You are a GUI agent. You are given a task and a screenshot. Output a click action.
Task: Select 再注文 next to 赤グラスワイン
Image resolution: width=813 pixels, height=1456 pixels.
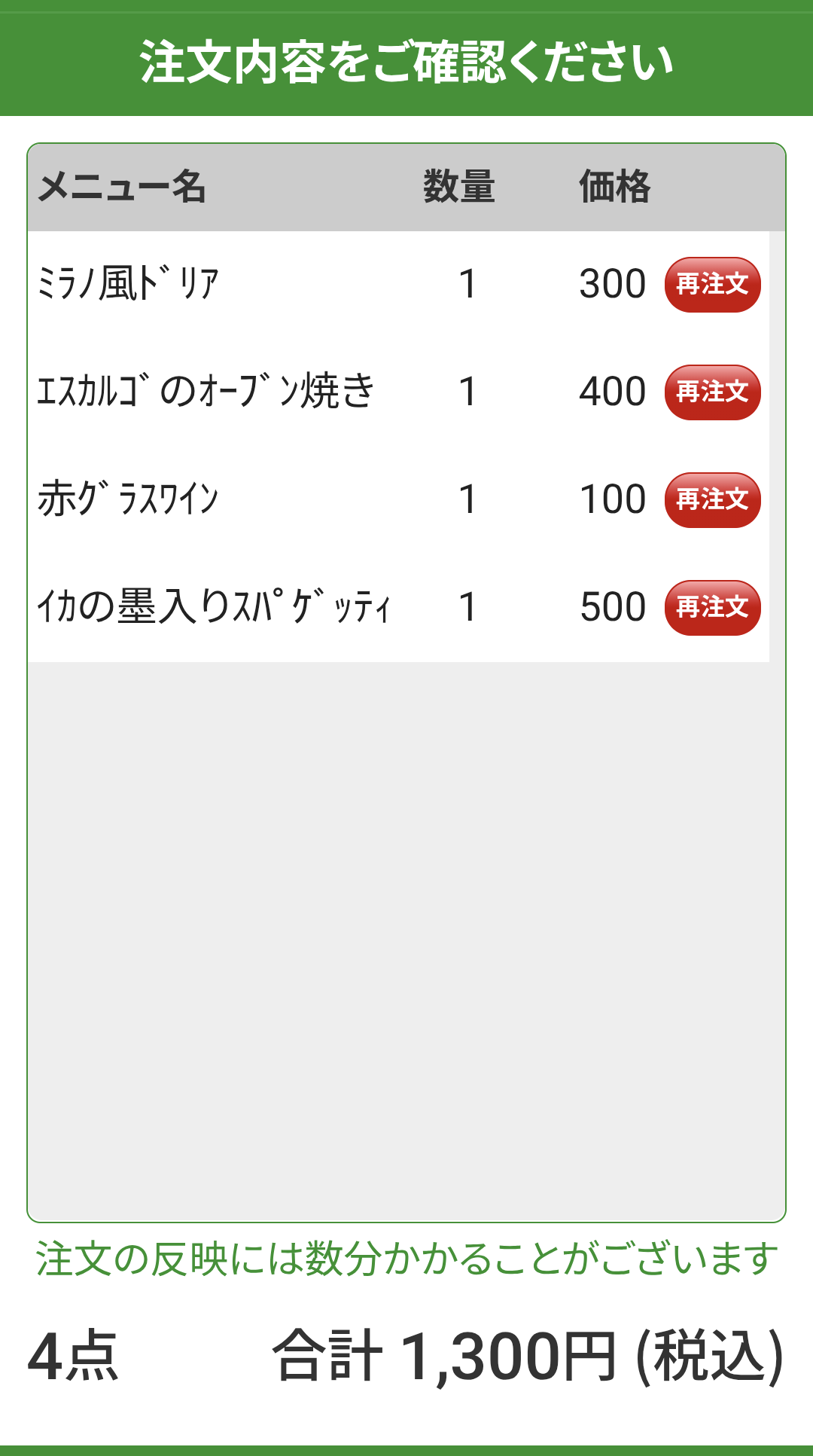pos(712,500)
